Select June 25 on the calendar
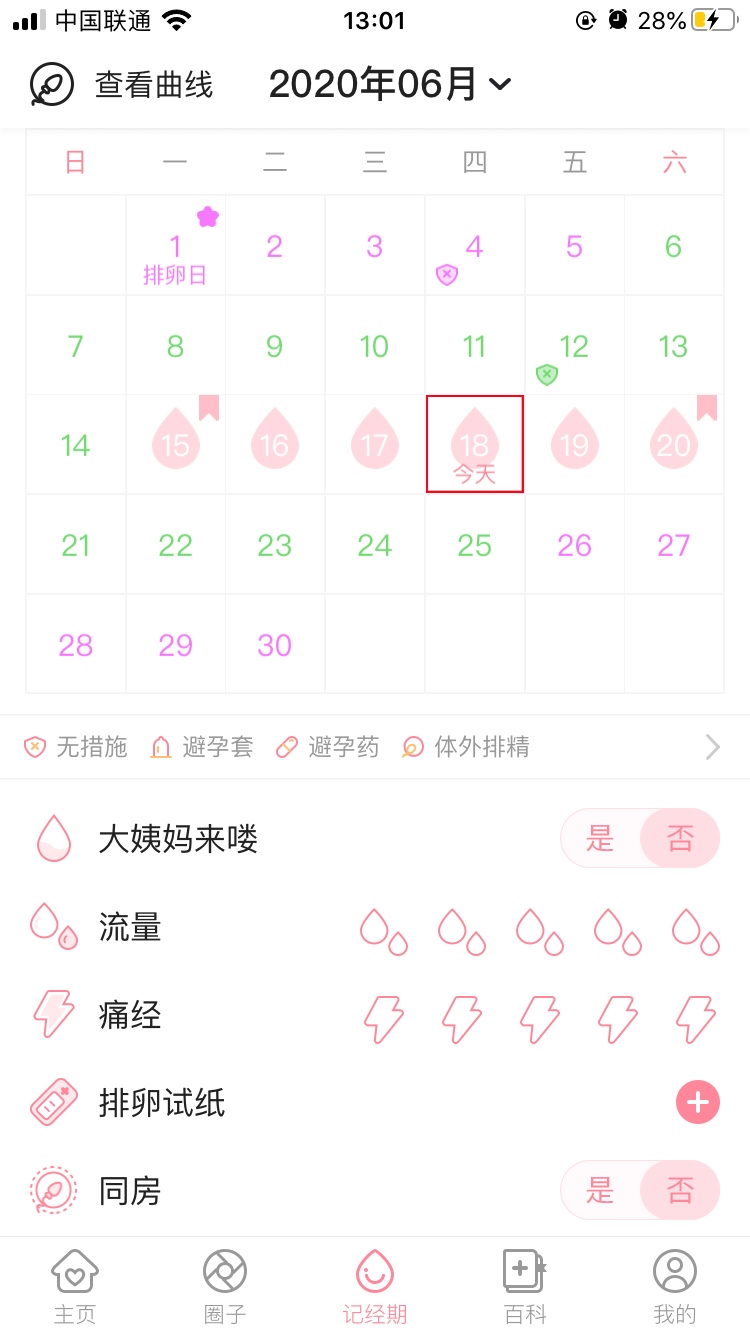750x1334 pixels. pyautogui.click(x=474, y=545)
